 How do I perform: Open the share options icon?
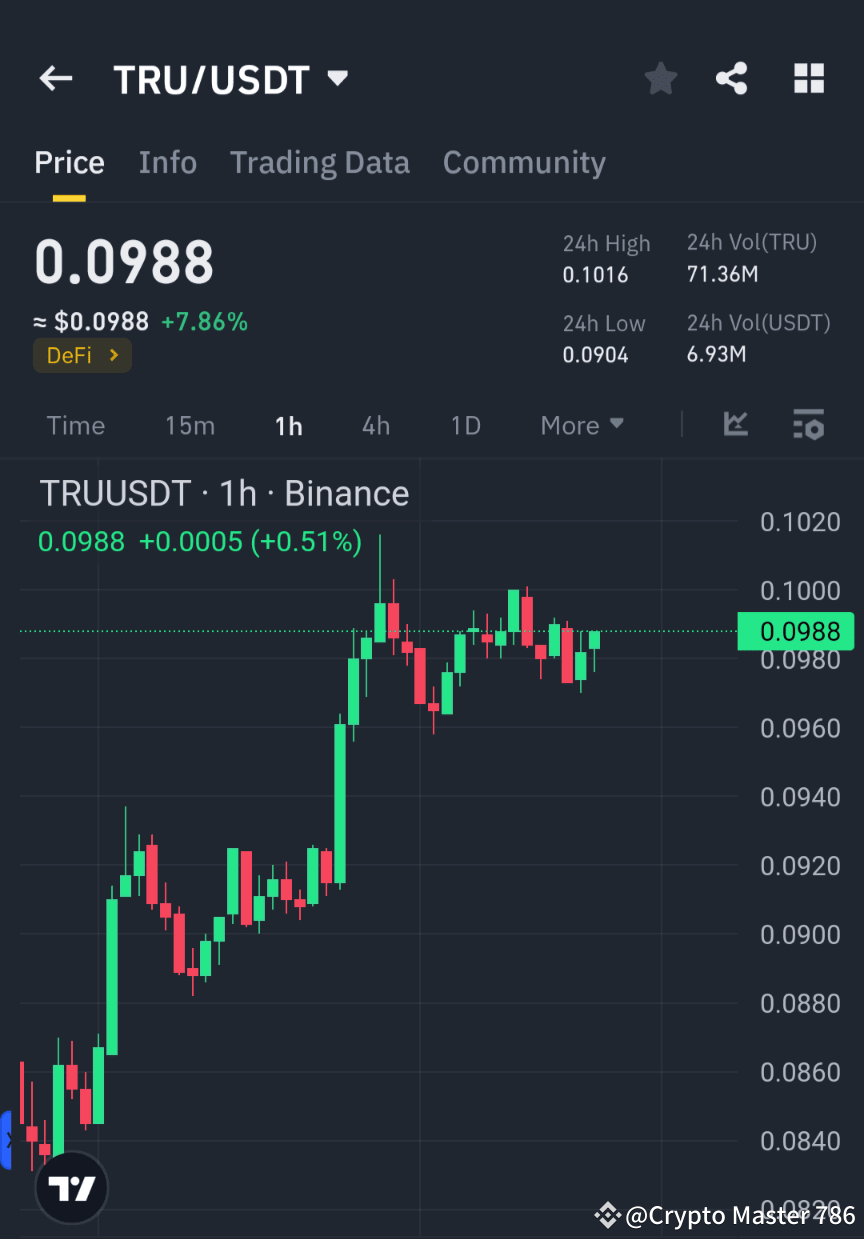click(731, 78)
